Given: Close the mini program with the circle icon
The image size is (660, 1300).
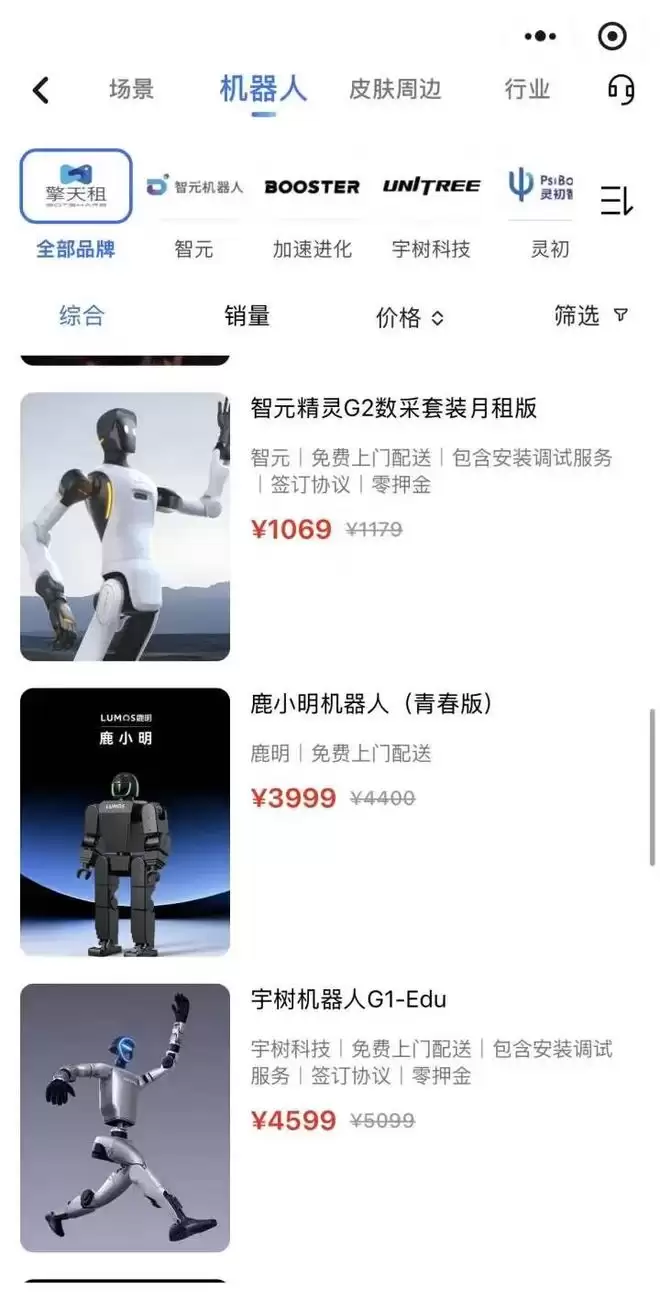Looking at the screenshot, I should 611,36.
